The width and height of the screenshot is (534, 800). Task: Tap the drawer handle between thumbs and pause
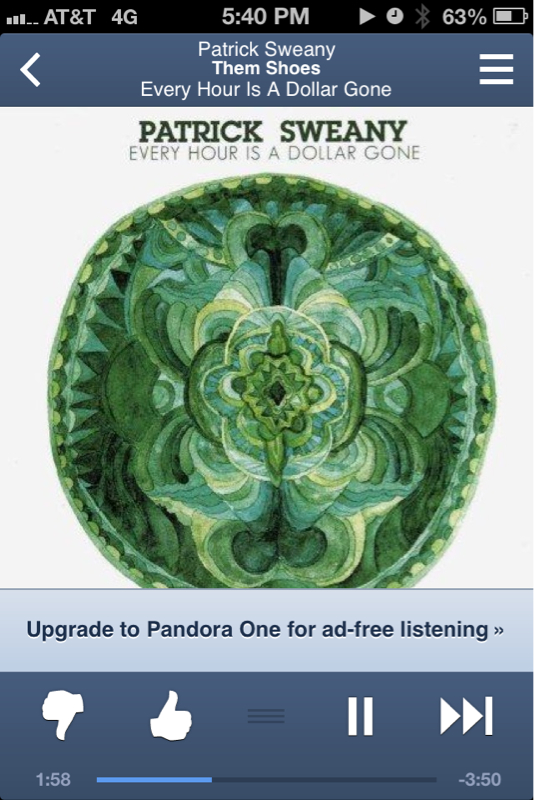[x=266, y=716]
